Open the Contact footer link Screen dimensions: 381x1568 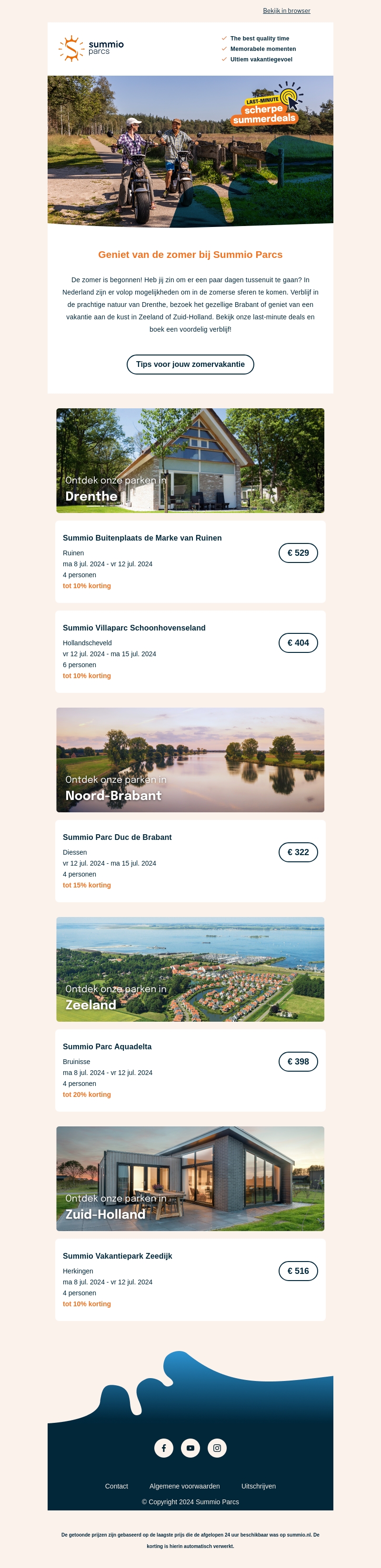pyautogui.click(x=116, y=1486)
